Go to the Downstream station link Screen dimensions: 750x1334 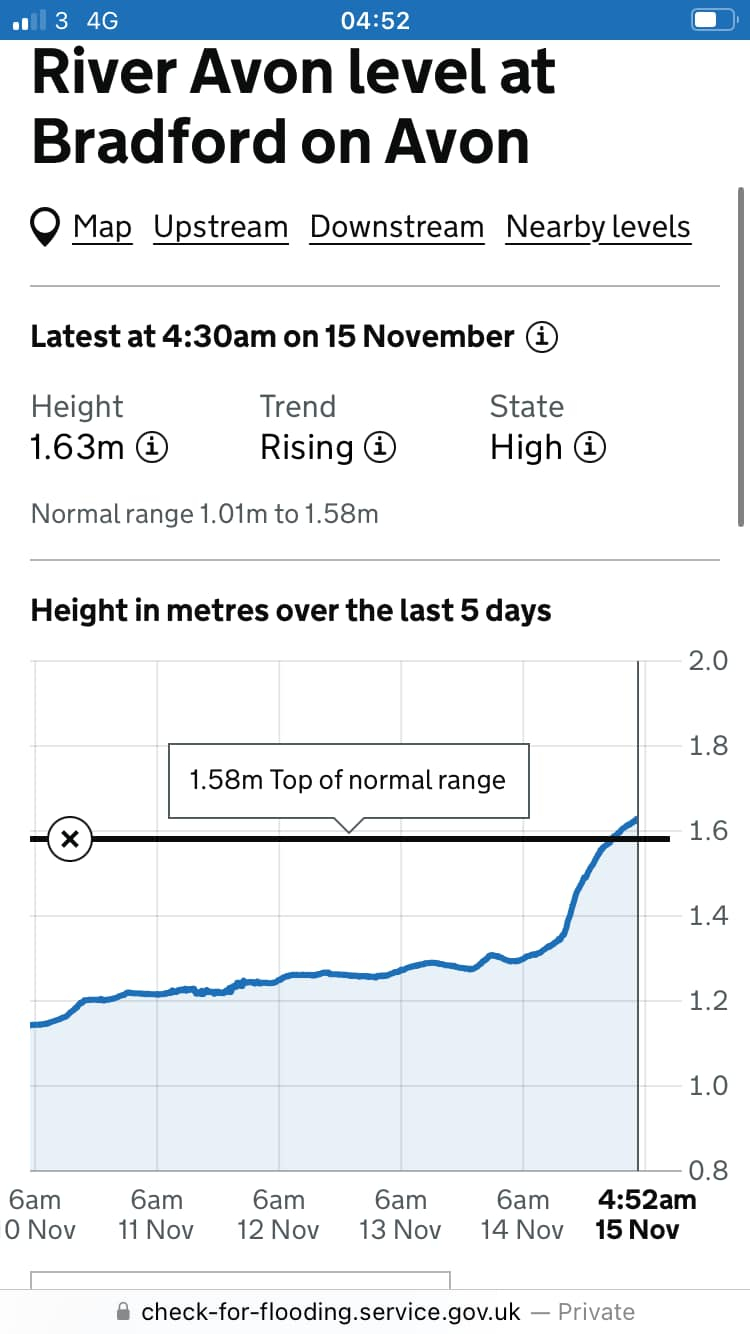pos(396,227)
